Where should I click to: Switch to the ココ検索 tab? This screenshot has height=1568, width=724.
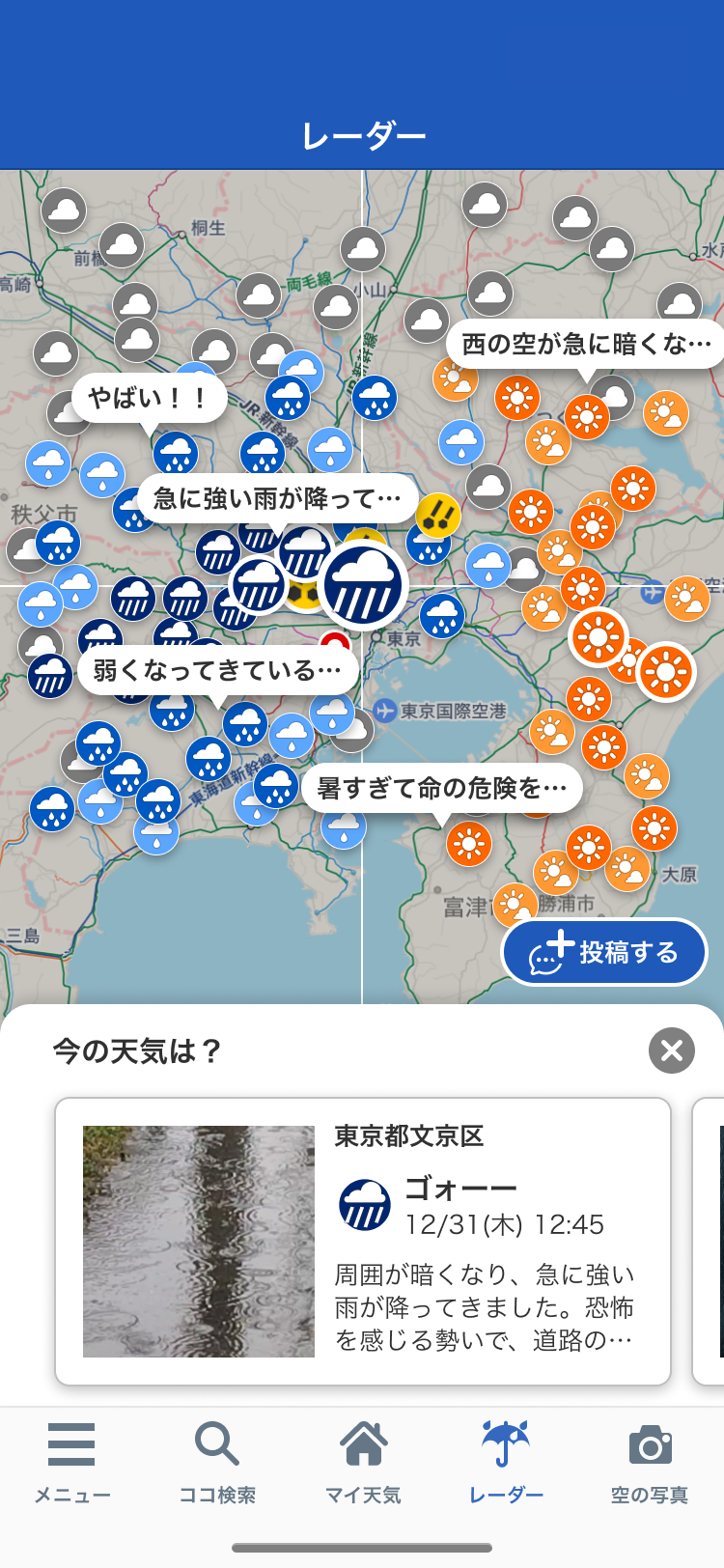point(217,1462)
